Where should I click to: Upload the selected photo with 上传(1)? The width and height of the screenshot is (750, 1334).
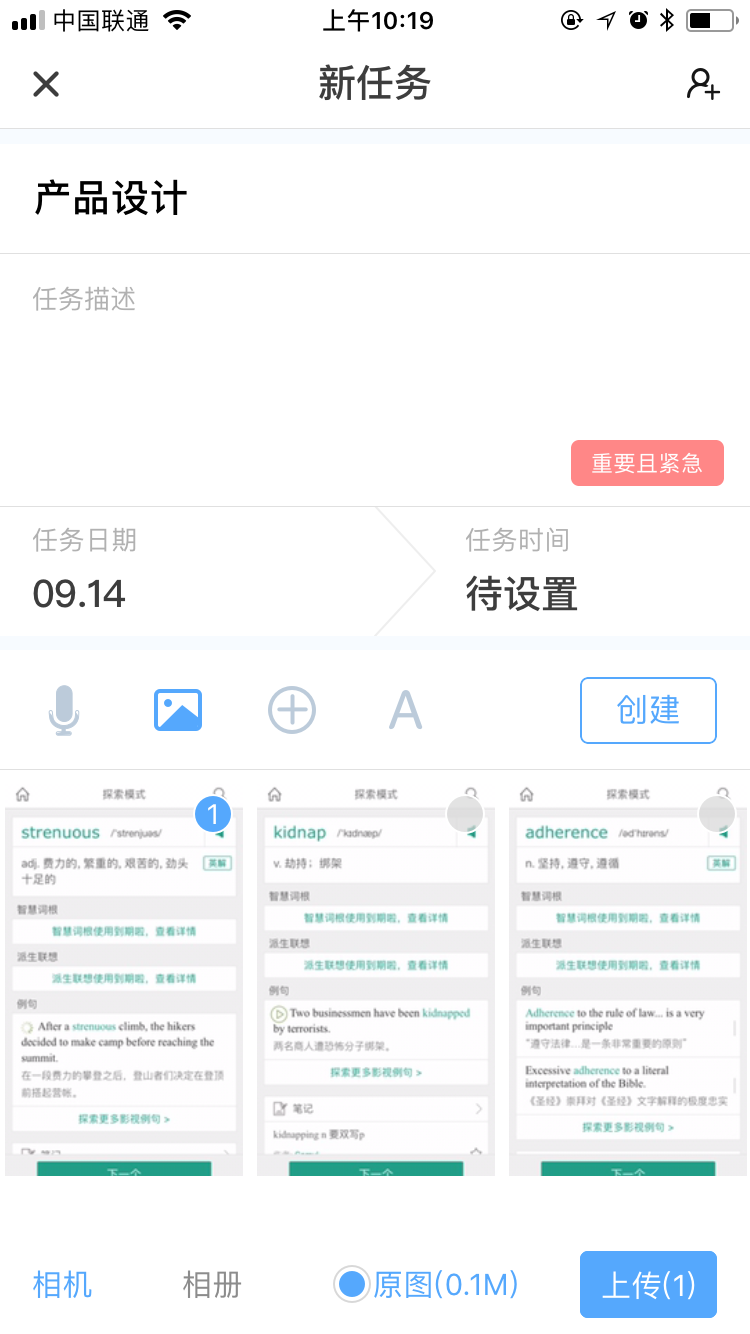pos(648,1285)
